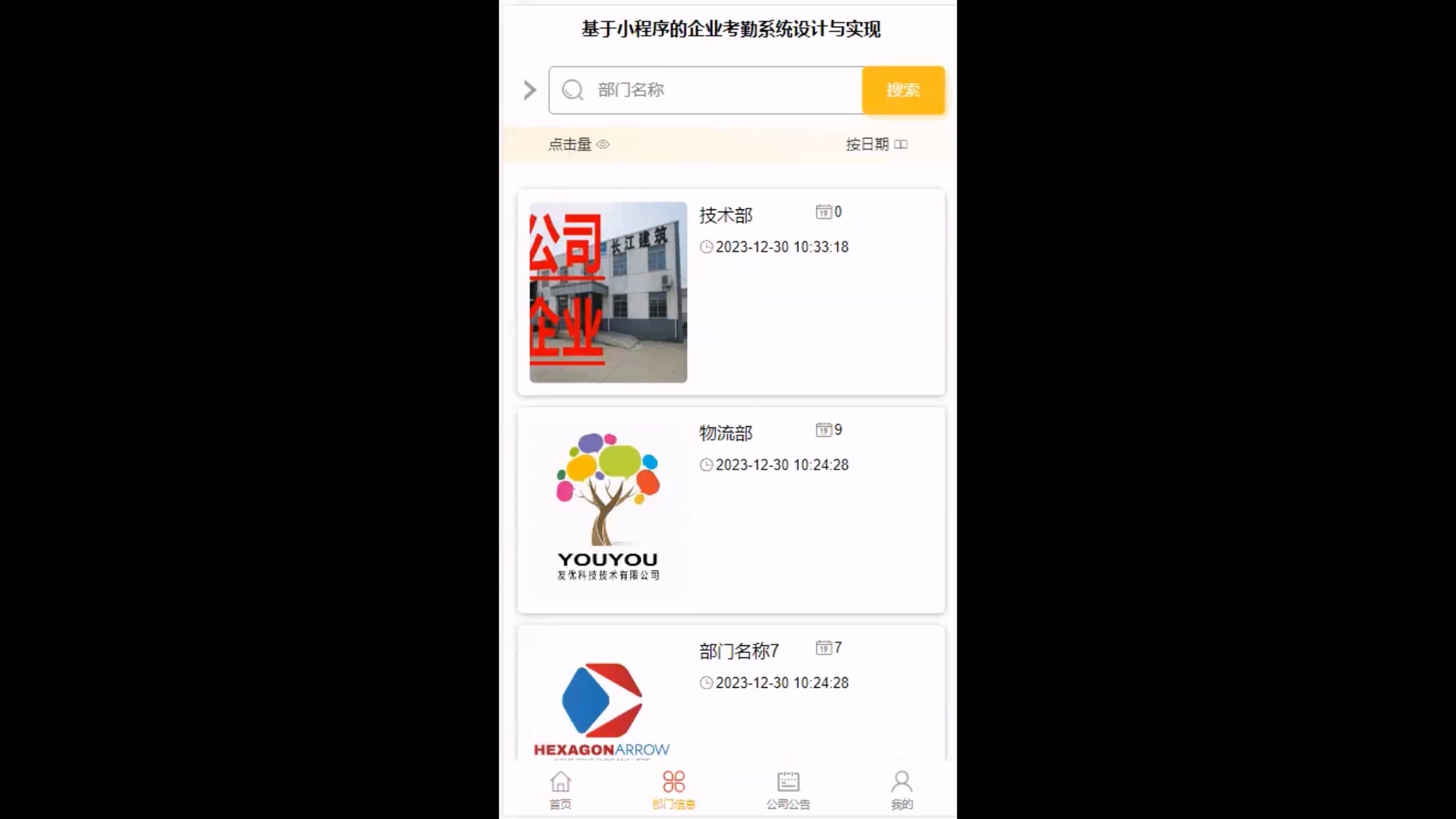Tap the 搜索 button
The width and height of the screenshot is (1456, 819).
click(x=903, y=90)
